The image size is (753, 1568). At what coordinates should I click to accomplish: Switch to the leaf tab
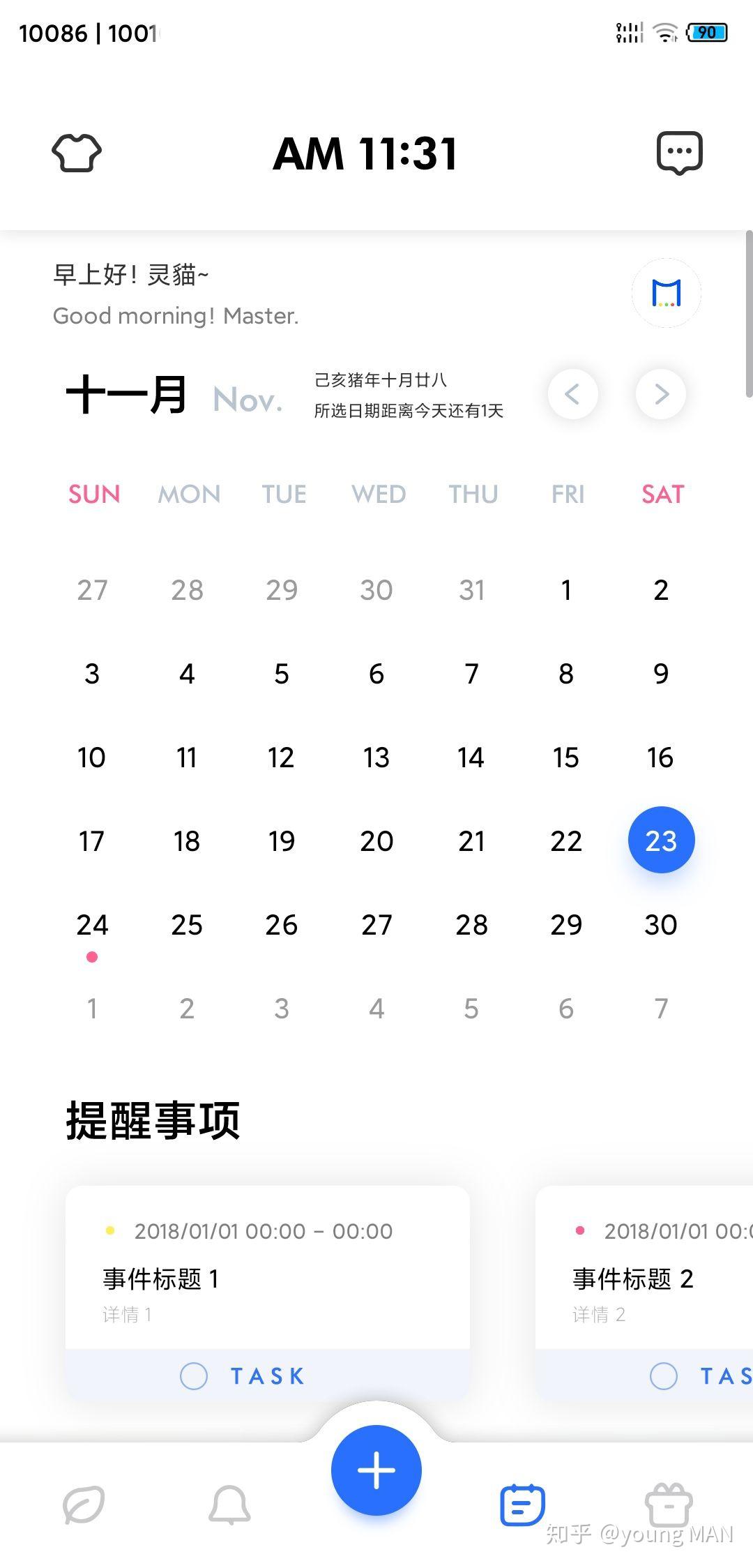point(84,1505)
